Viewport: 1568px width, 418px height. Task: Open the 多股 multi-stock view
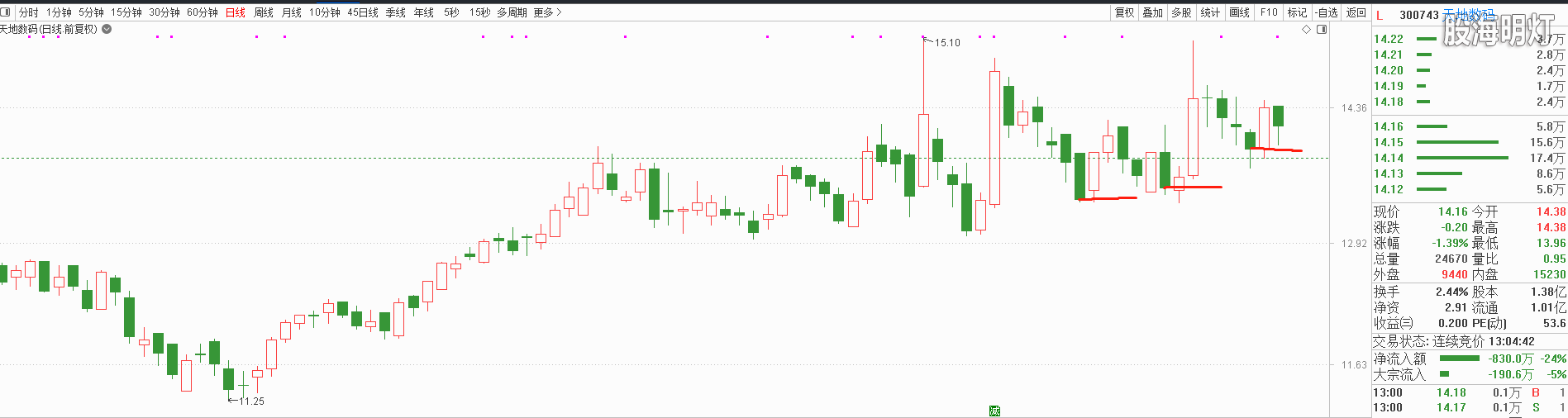pyautogui.click(x=1181, y=12)
